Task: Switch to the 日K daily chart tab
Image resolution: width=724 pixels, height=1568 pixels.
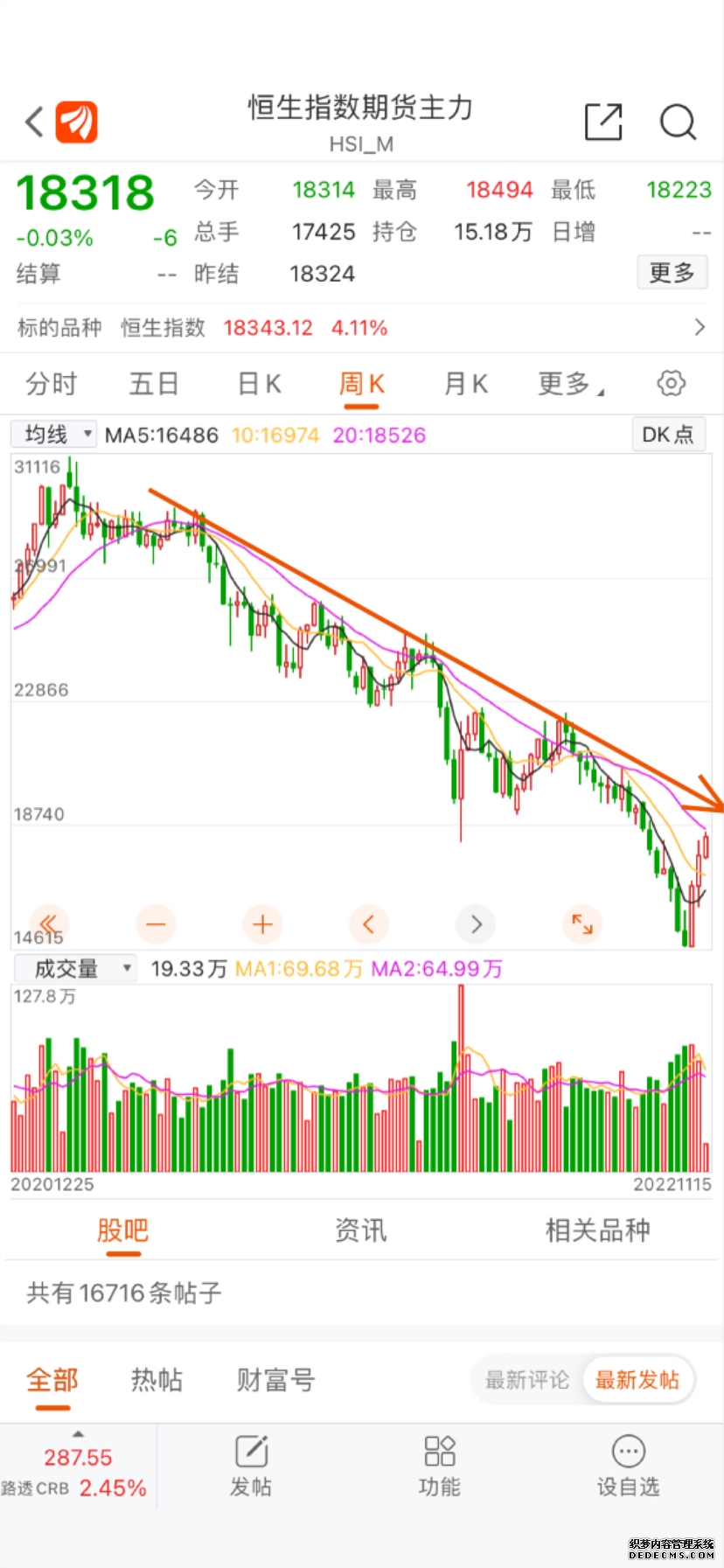Action: tap(257, 383)
